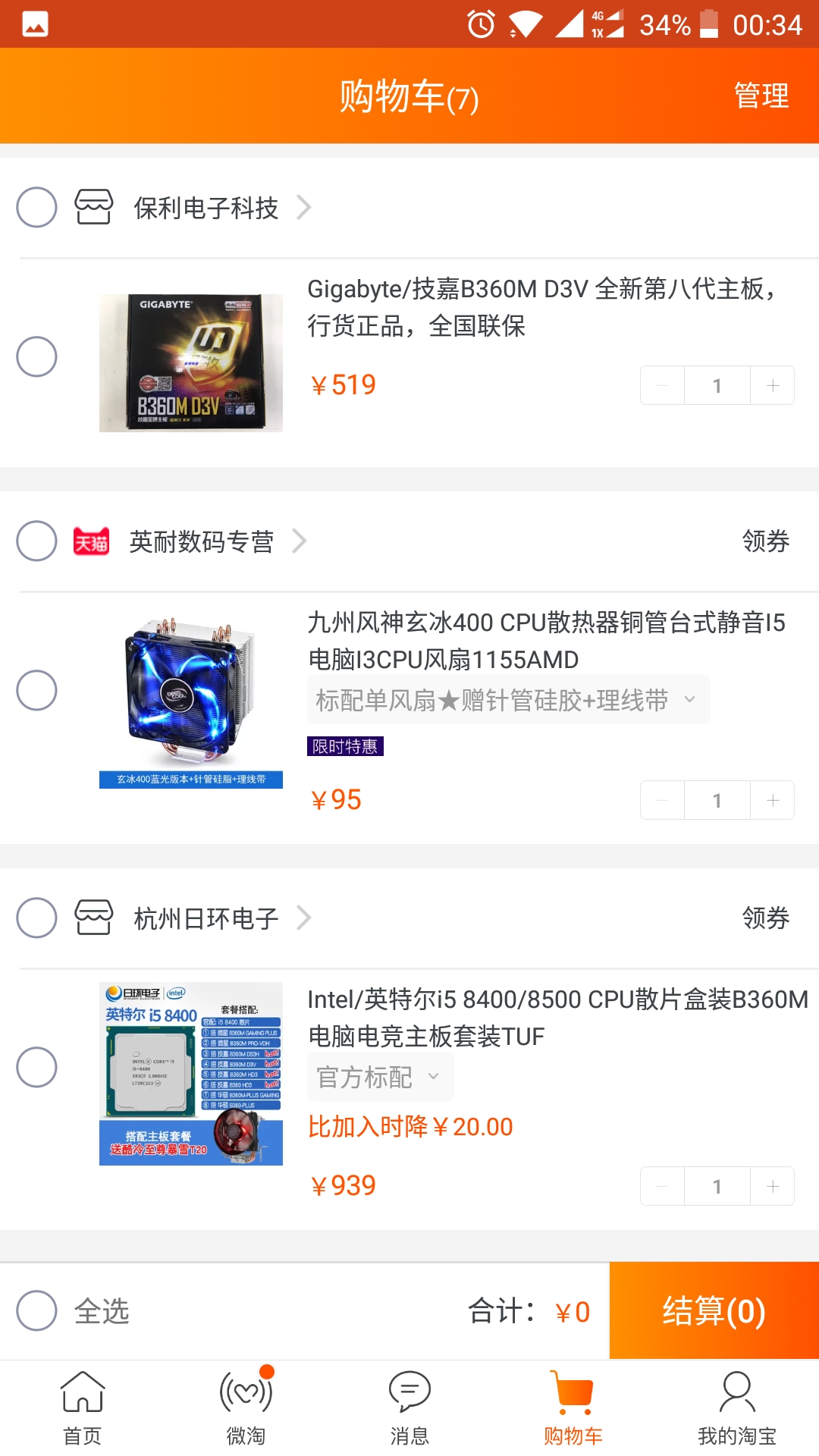Image resolution: width=819 pixels, height=1456 pixels.
Task: Open the 保利电子科技 shop page
Action: pyautogui.click(x=206, y=208)
